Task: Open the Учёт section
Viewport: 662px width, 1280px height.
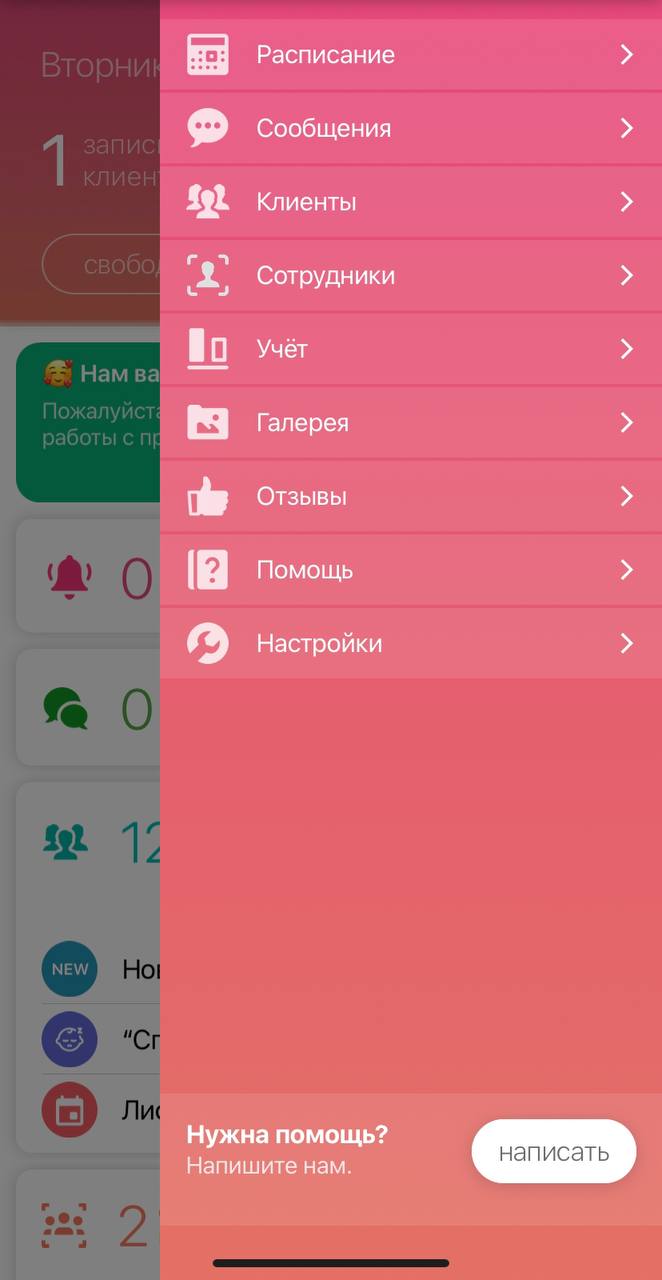Action: coord(411,349)
